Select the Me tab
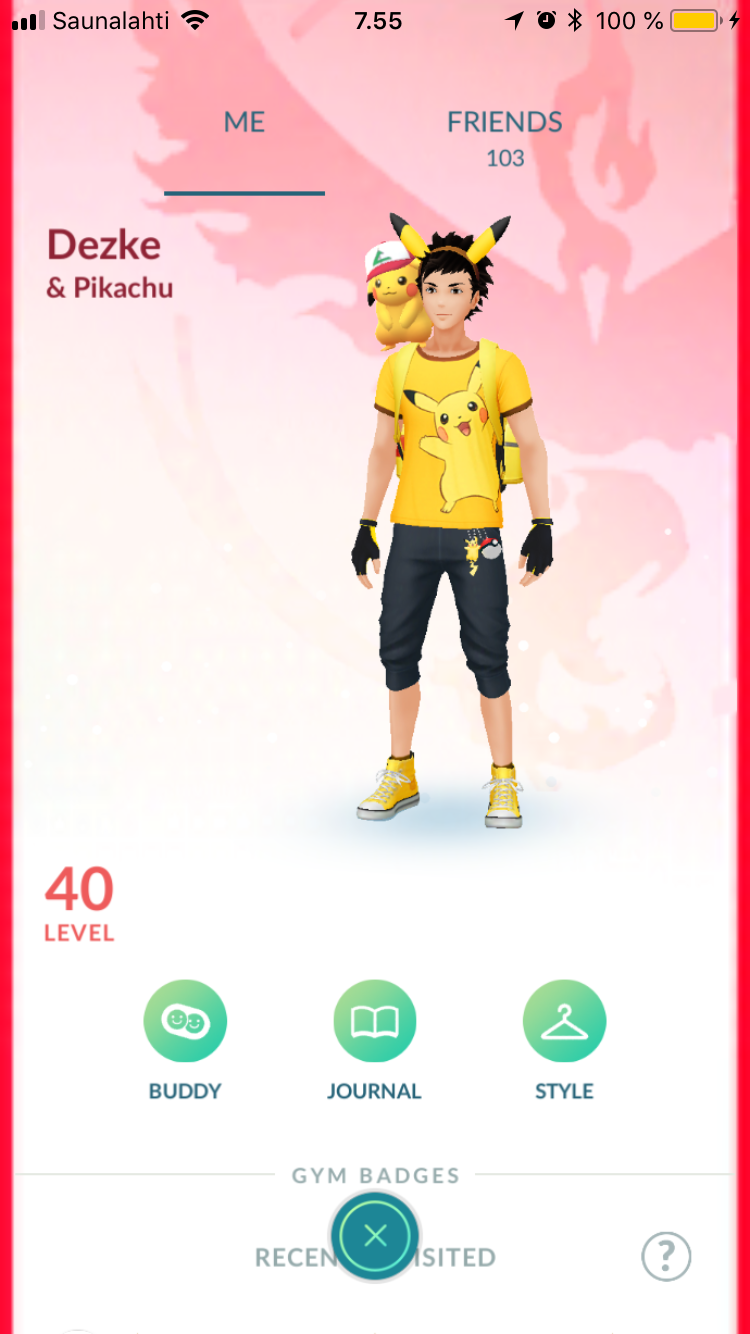Viewport: 750px width, 1334px height. [x=244, y=123]
